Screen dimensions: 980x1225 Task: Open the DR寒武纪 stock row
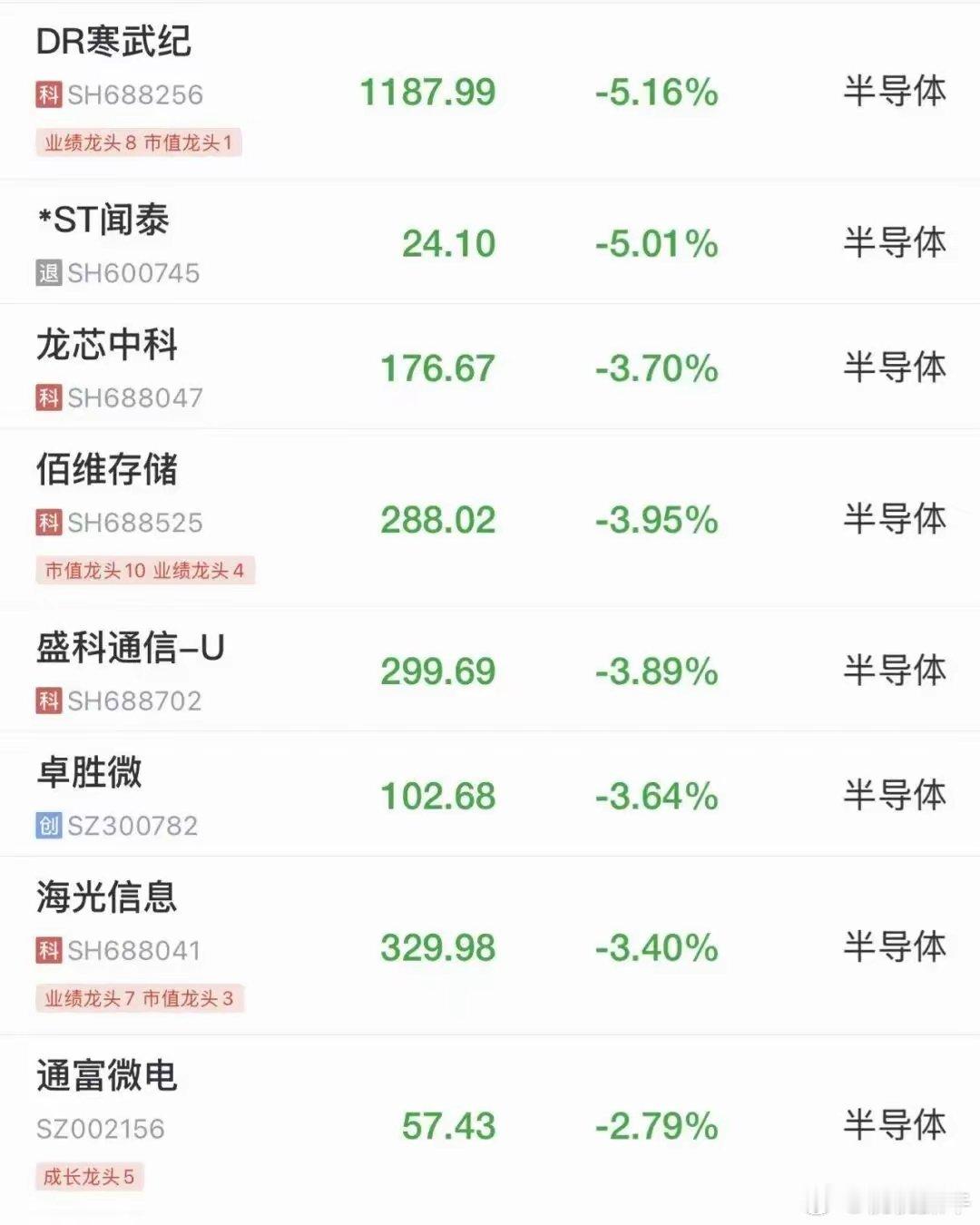490,92
